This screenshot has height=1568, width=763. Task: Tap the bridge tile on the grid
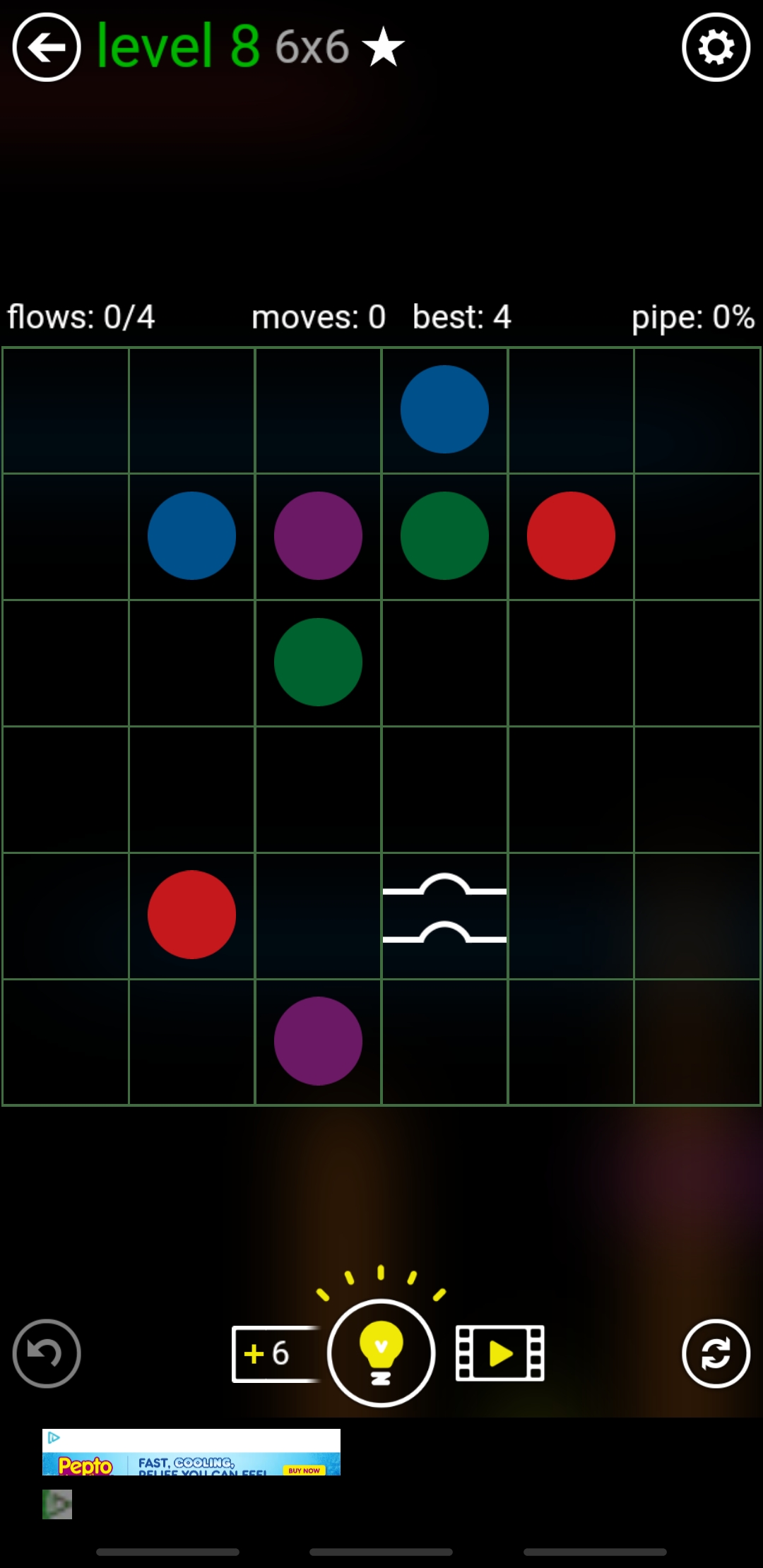tap(444, 915)
